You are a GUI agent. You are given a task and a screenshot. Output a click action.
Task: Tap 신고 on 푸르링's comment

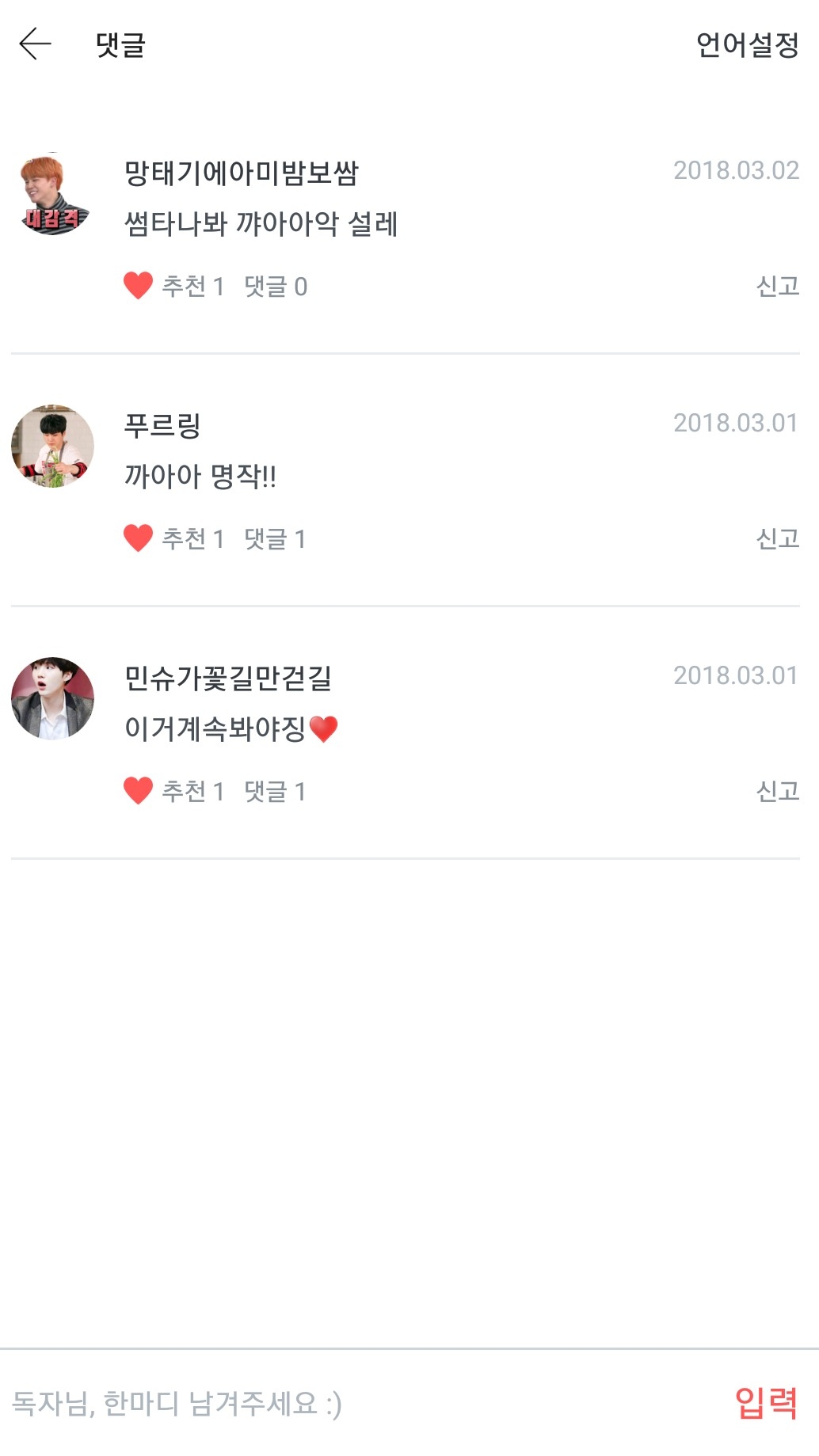(x=777, y=538)
